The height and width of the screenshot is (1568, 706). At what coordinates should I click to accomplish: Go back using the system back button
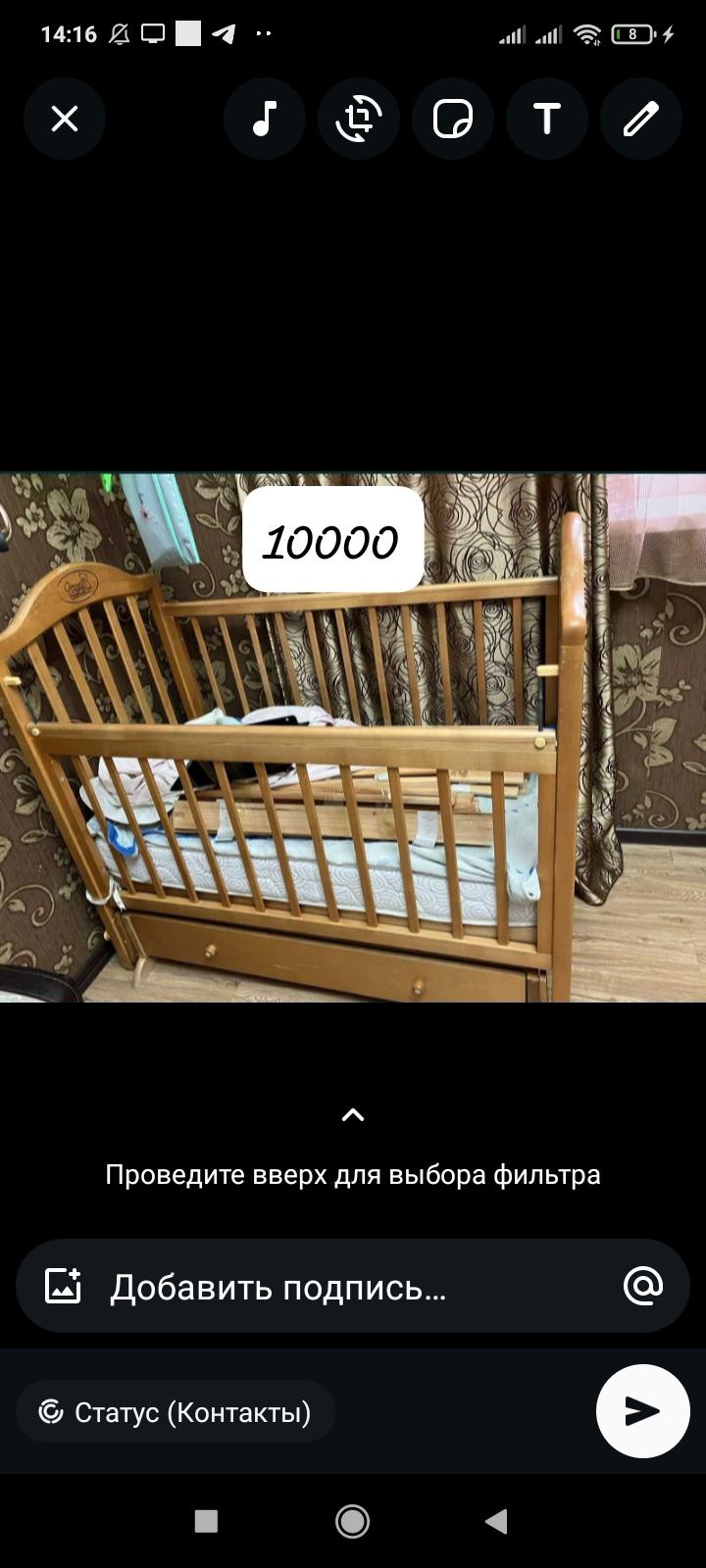pos(497,1521)
